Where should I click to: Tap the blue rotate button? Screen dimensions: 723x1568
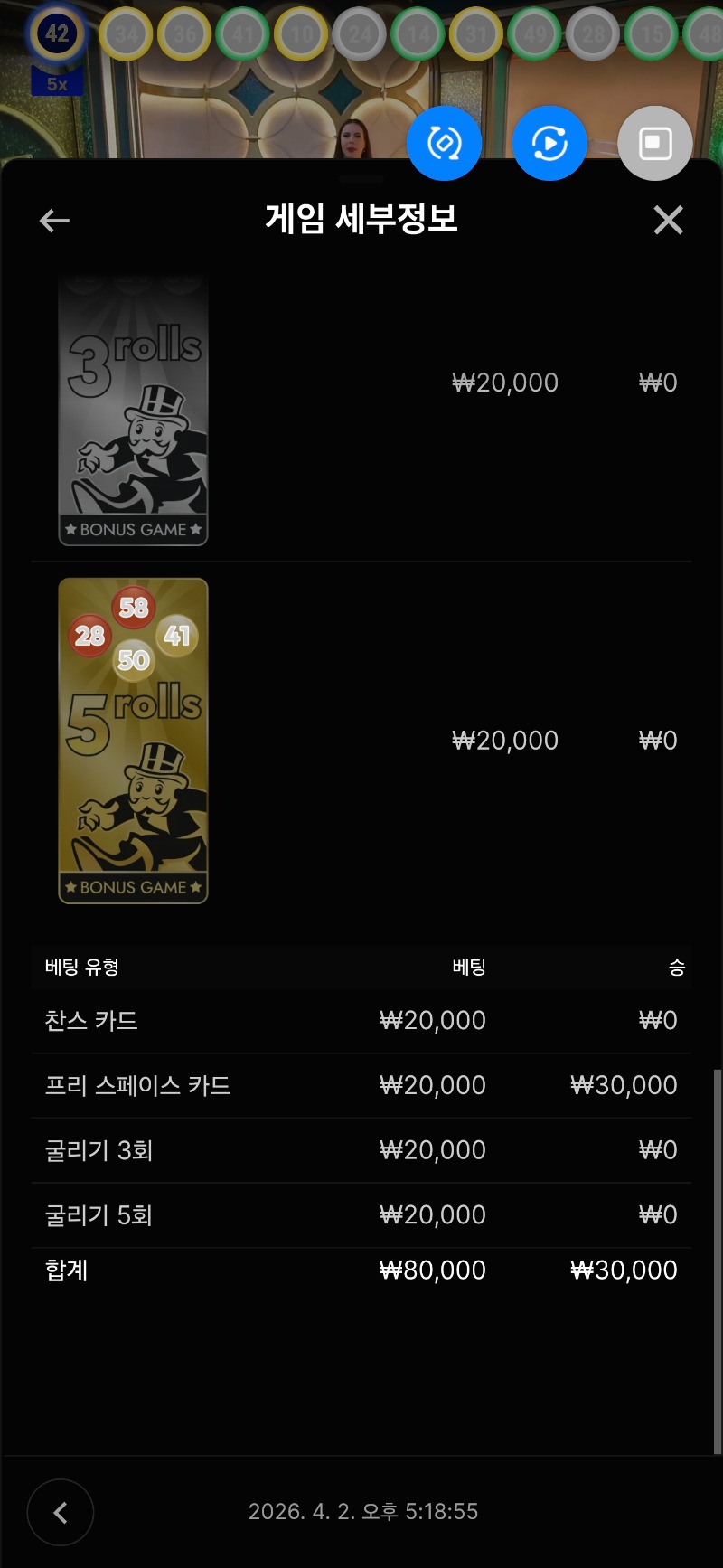(444, 143)
